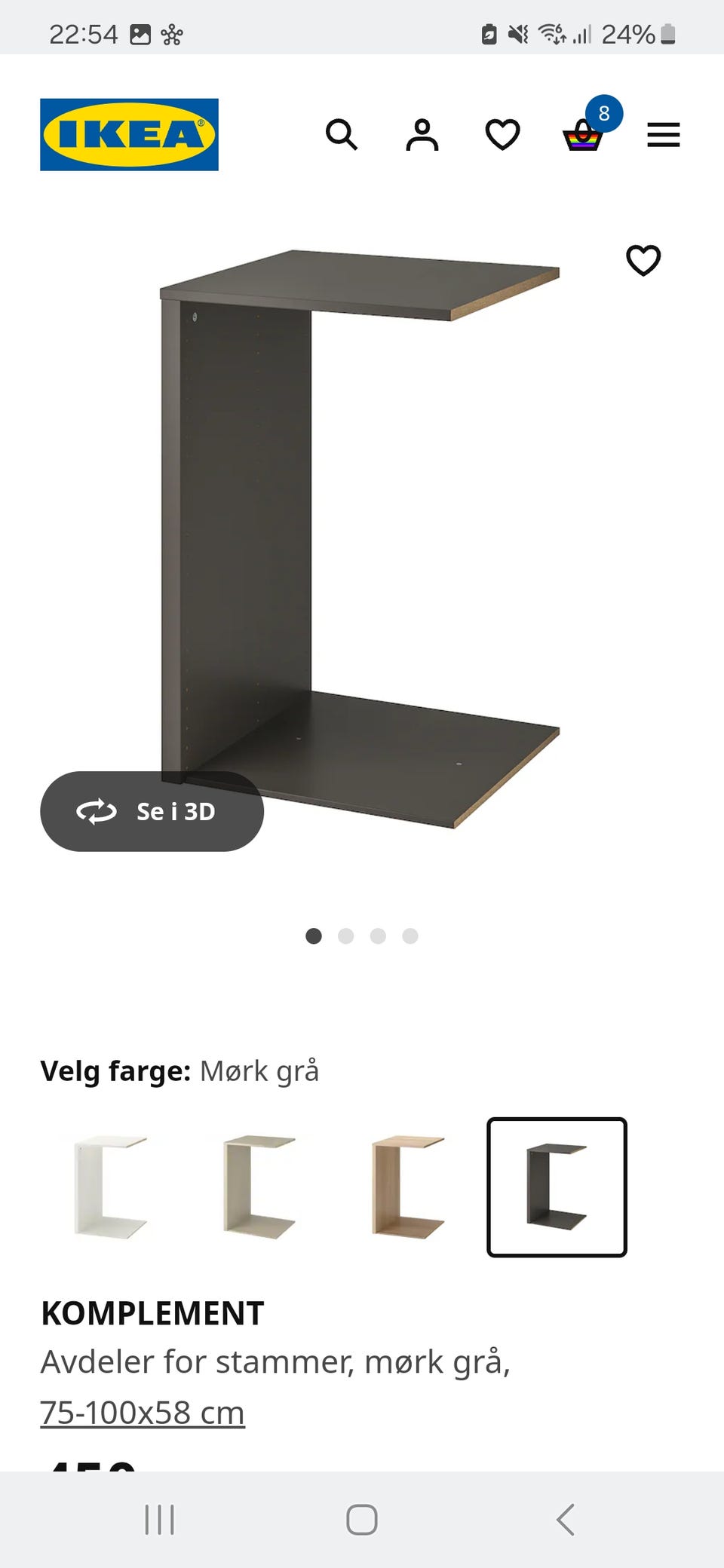724x1568 pixels.
Task: Open the shopping basket with 8 items
Action: (584, 136)
